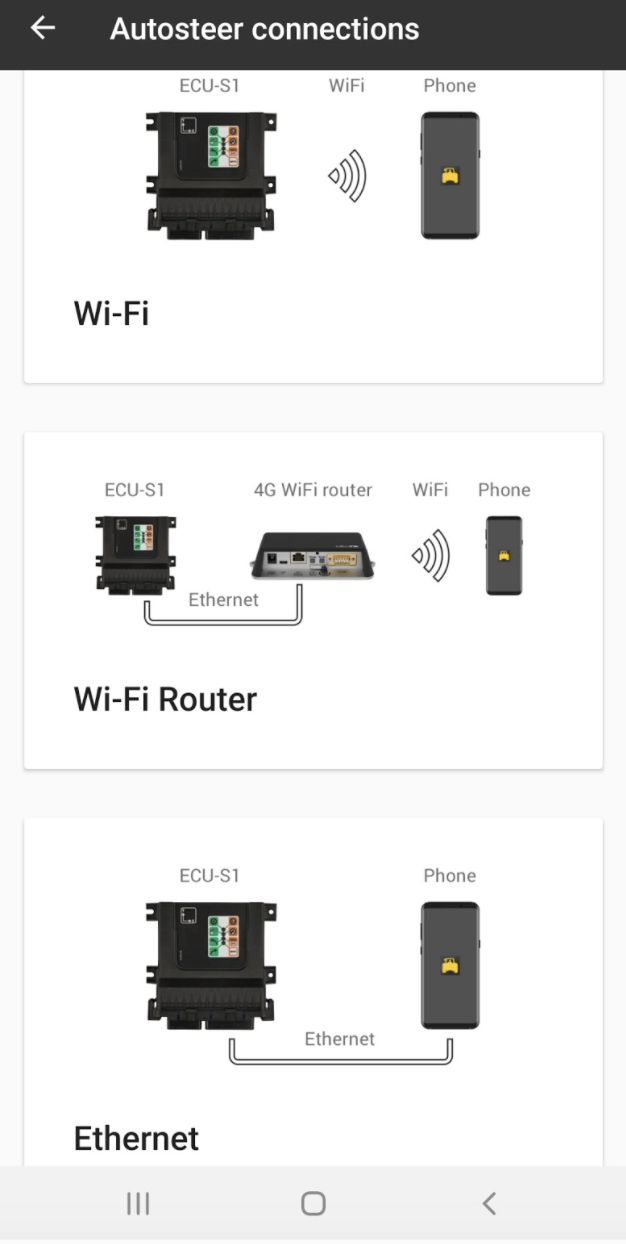Screen dimensions: 626x1244
Task: Choose the Wi-Fi Router connection card
Action: coord(313,600)
